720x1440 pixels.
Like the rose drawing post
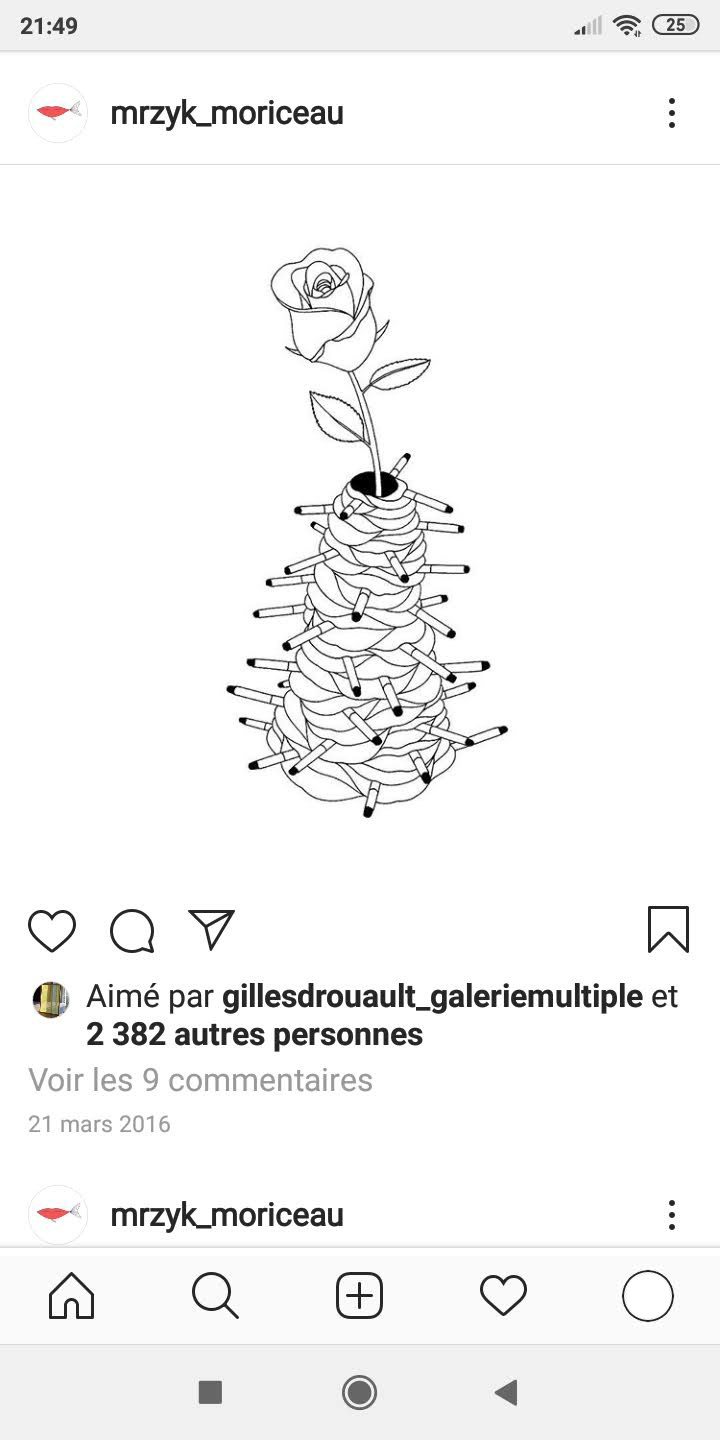pyautogui.click(x=52, y=930)
